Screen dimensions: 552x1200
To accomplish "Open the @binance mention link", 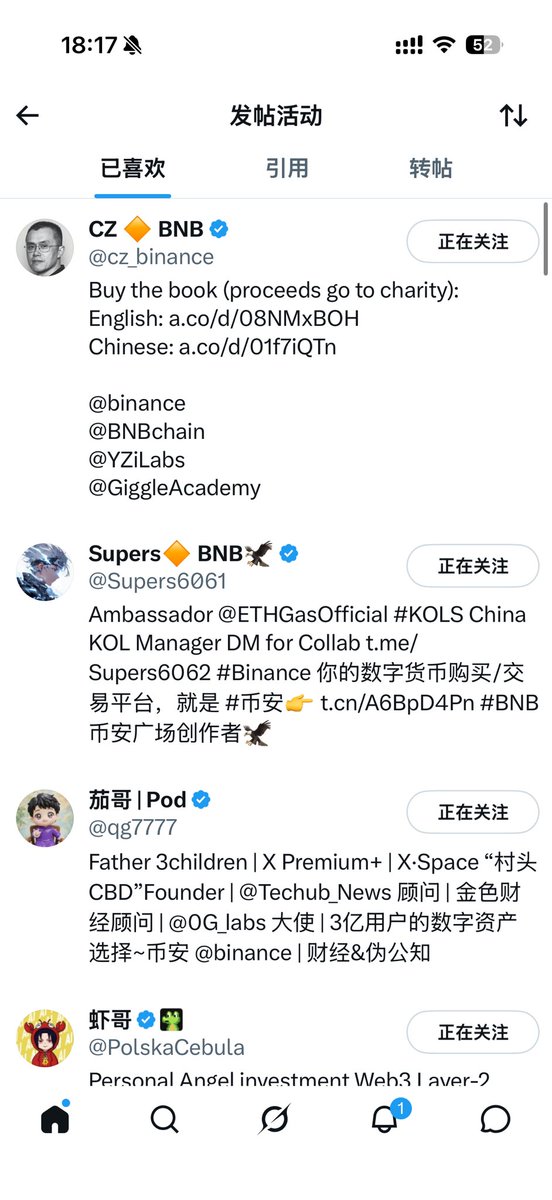I will (137, 403).
